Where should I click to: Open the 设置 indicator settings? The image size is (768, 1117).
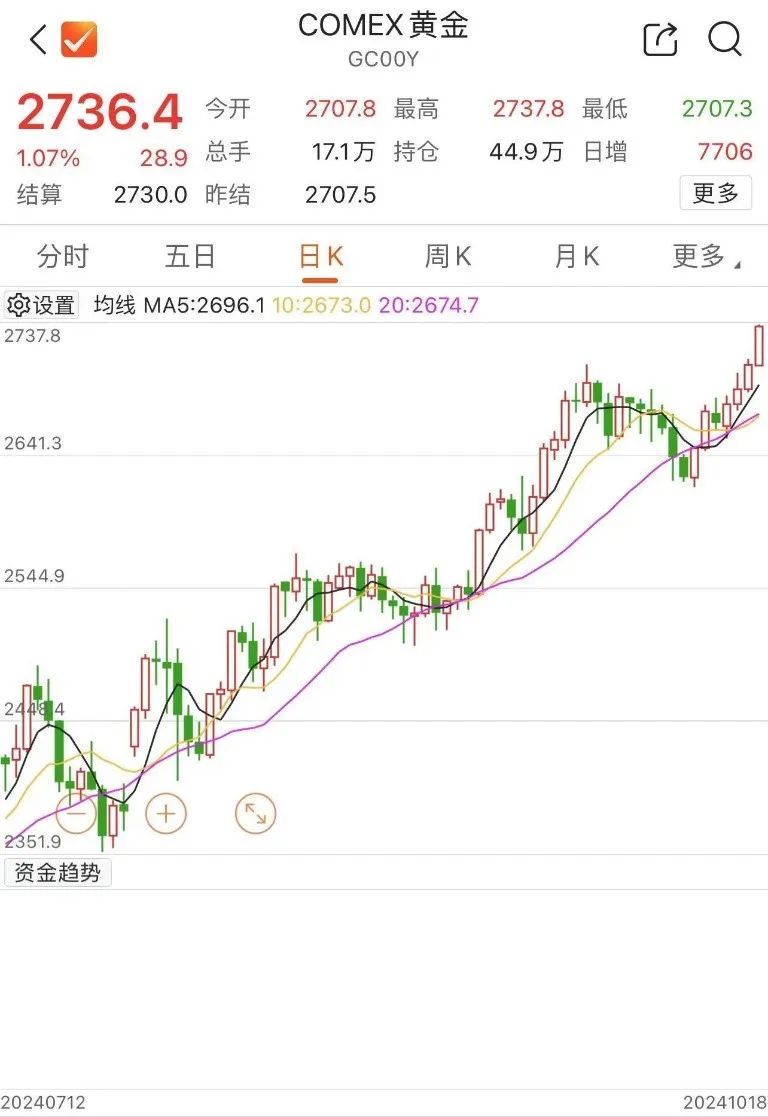43,305
